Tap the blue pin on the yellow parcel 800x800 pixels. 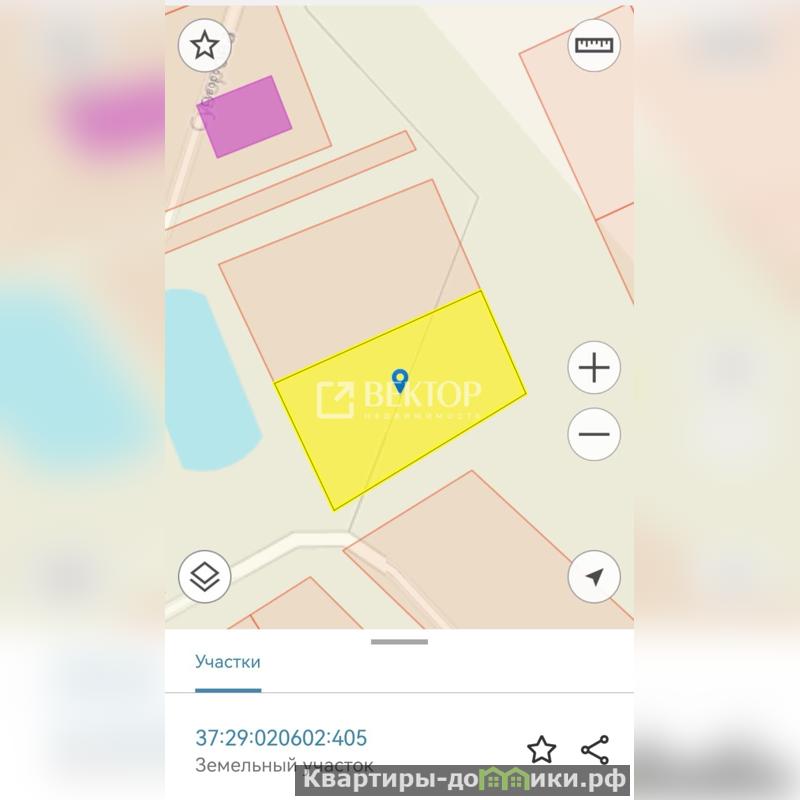click(x=400, y=380)
